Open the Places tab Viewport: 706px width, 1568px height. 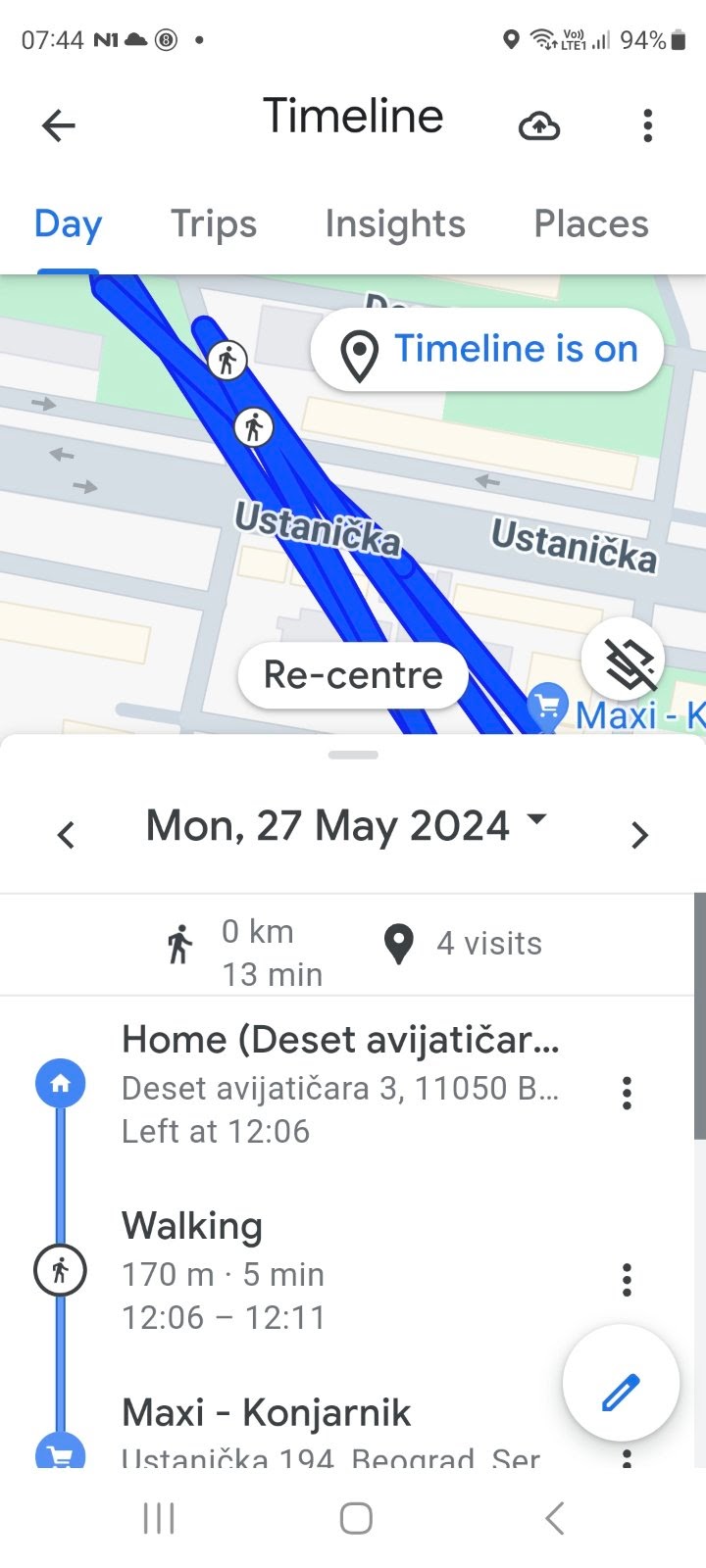591,224
